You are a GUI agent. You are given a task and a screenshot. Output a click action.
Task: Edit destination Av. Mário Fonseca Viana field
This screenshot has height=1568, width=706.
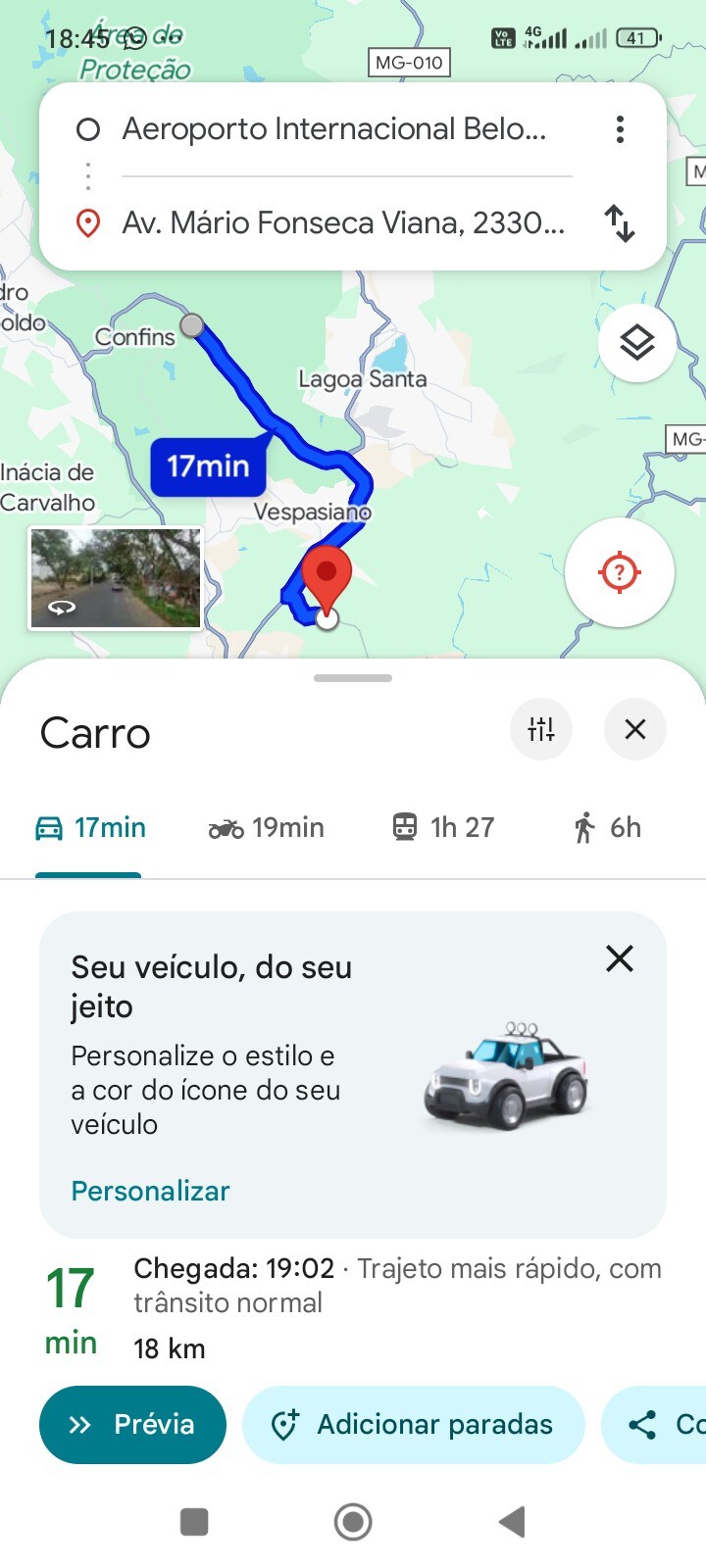point(343,223)
